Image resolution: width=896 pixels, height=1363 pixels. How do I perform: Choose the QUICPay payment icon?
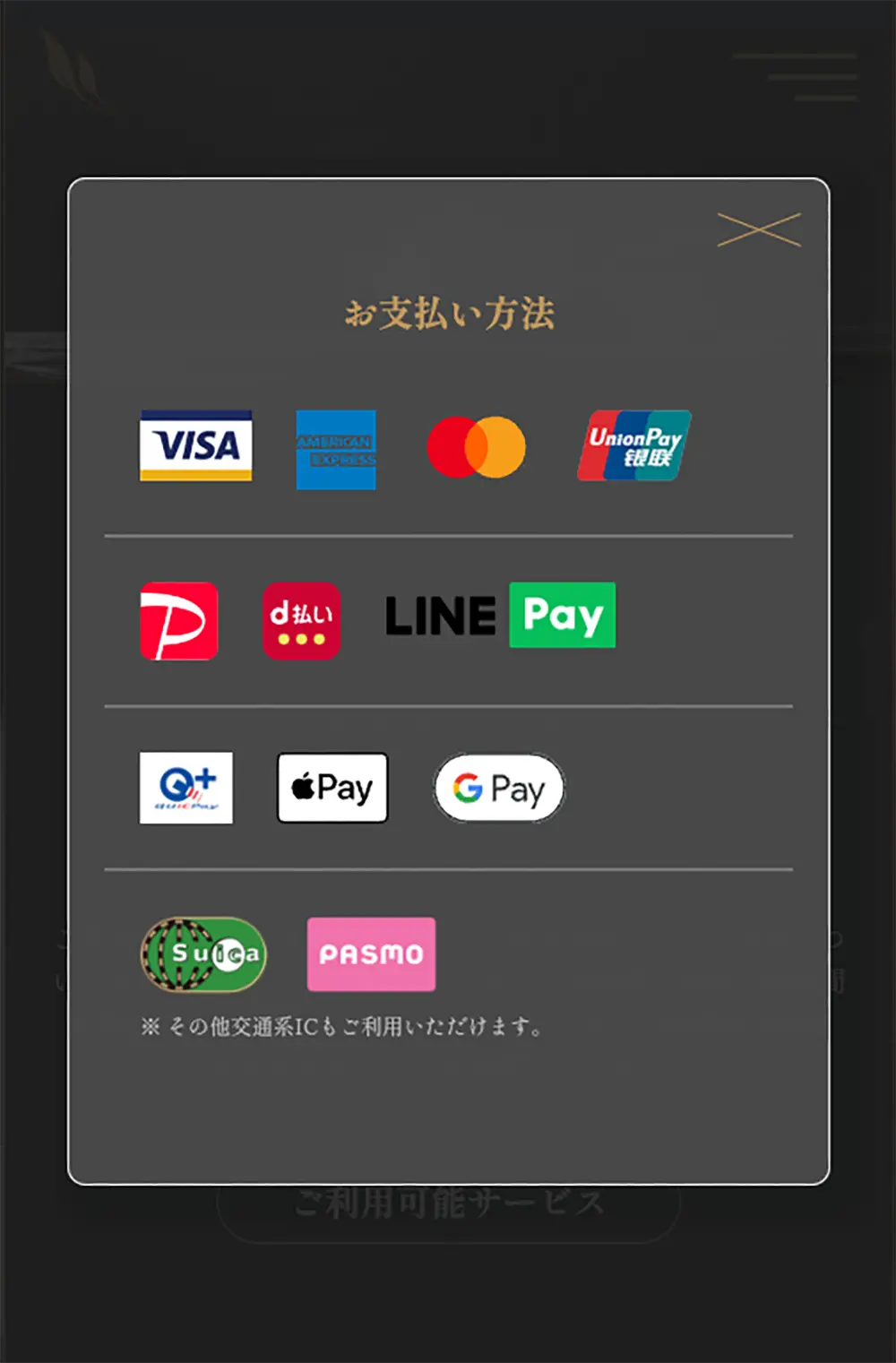185,788
